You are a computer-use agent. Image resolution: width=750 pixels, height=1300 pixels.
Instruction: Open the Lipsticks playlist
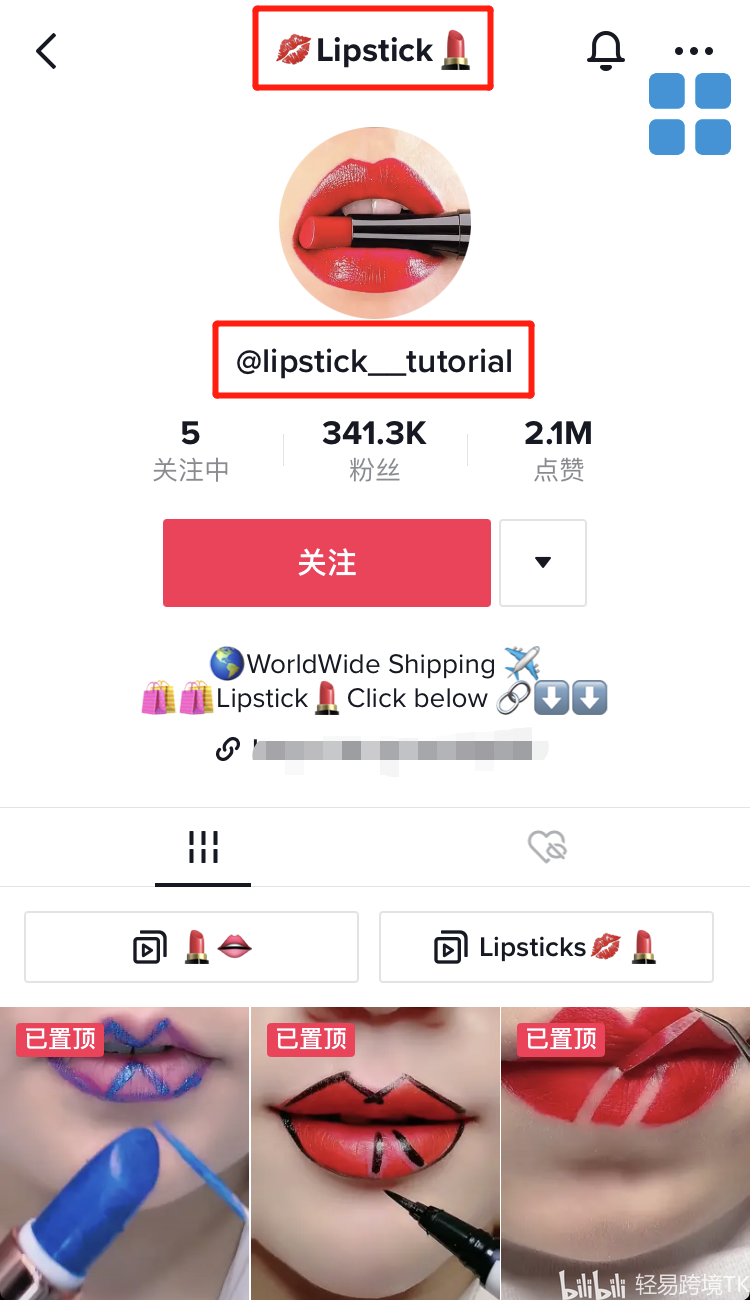(546, 947)
